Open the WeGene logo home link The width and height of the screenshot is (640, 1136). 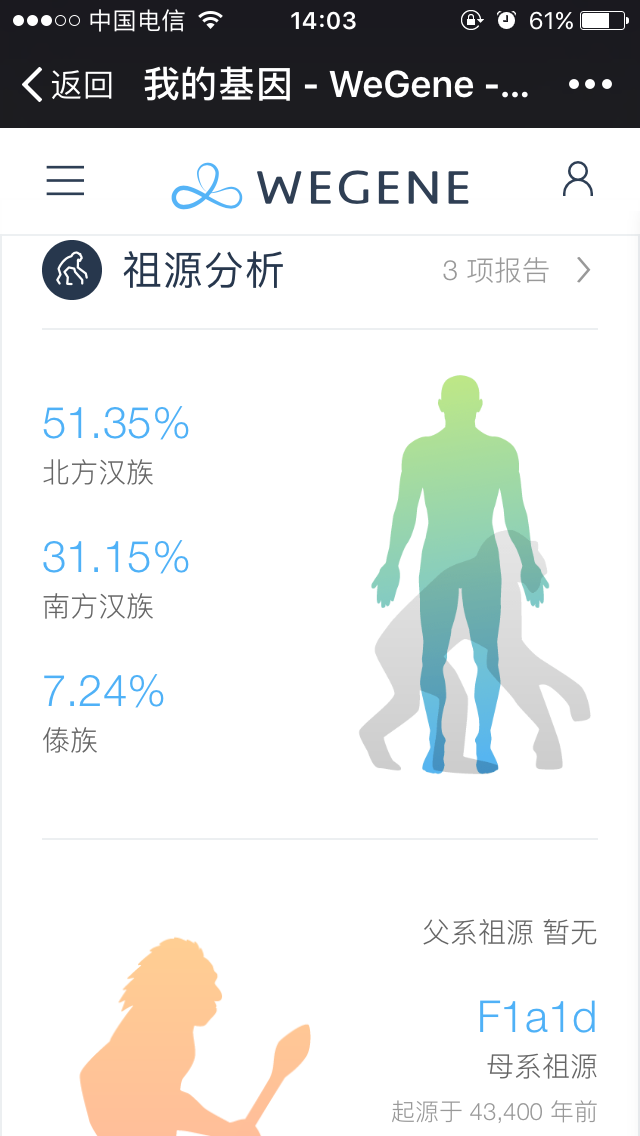tap(320, 186)
